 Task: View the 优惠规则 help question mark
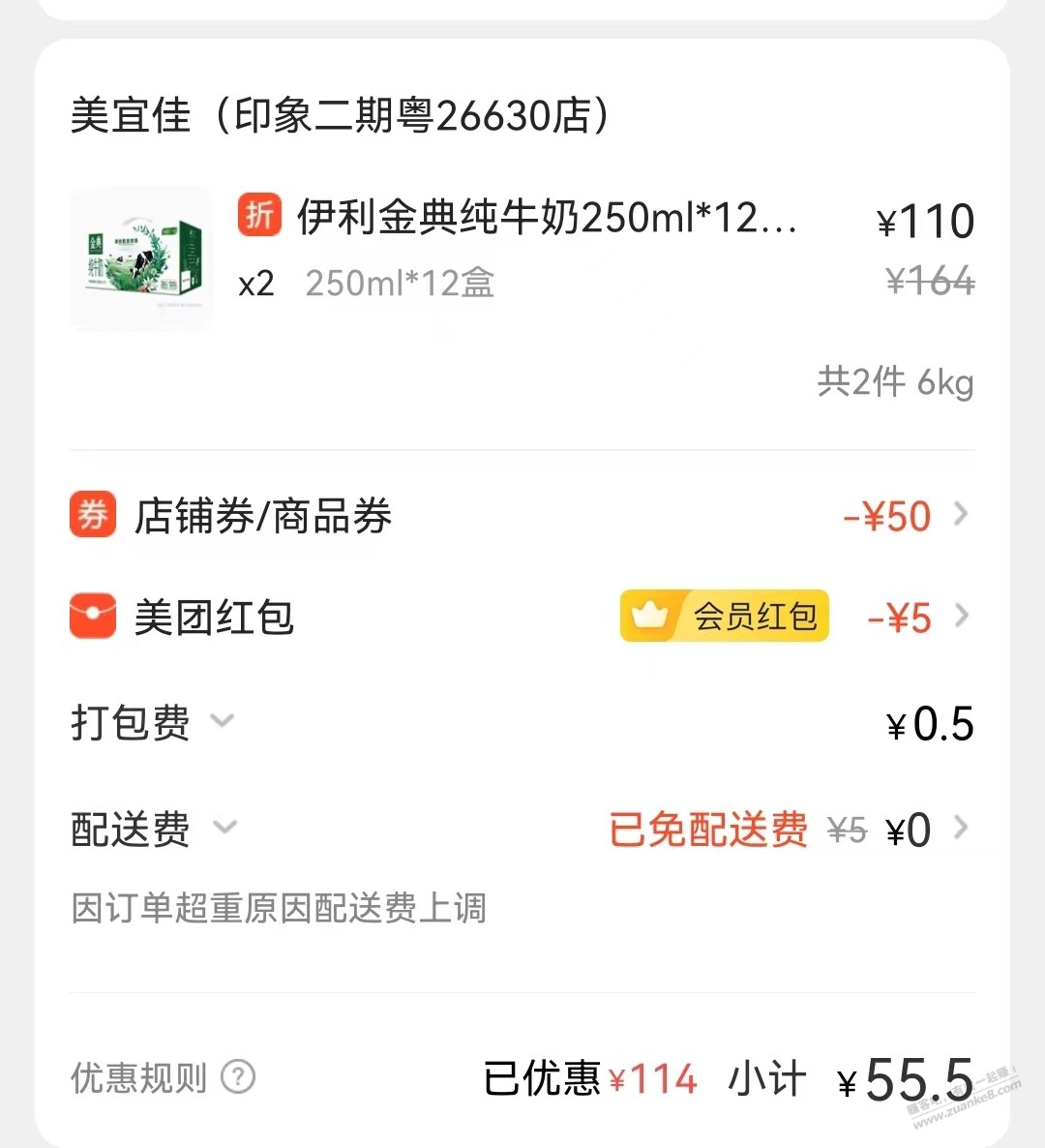(x=238, y=1076)
